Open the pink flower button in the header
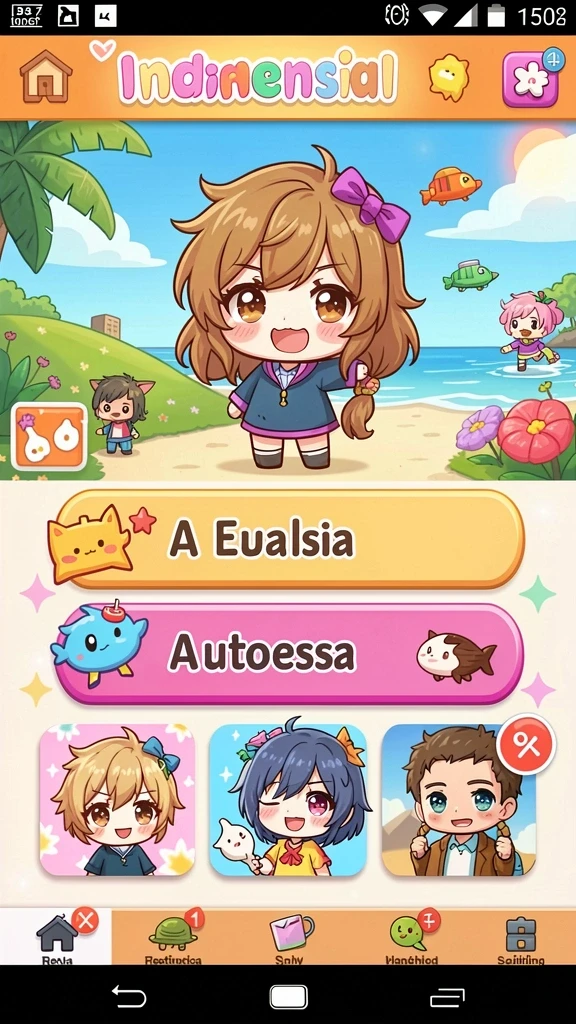Screen dimensions: 576x1024 point(532,78)
